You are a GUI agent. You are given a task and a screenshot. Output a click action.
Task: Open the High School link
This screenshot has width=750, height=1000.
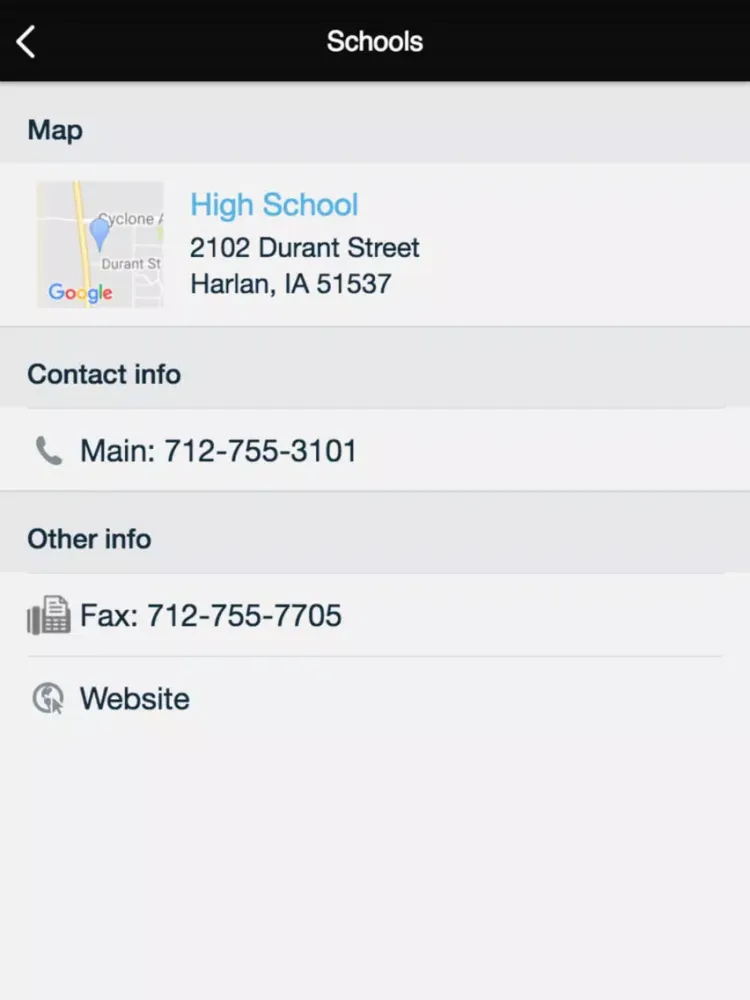(x=274, y=205)
